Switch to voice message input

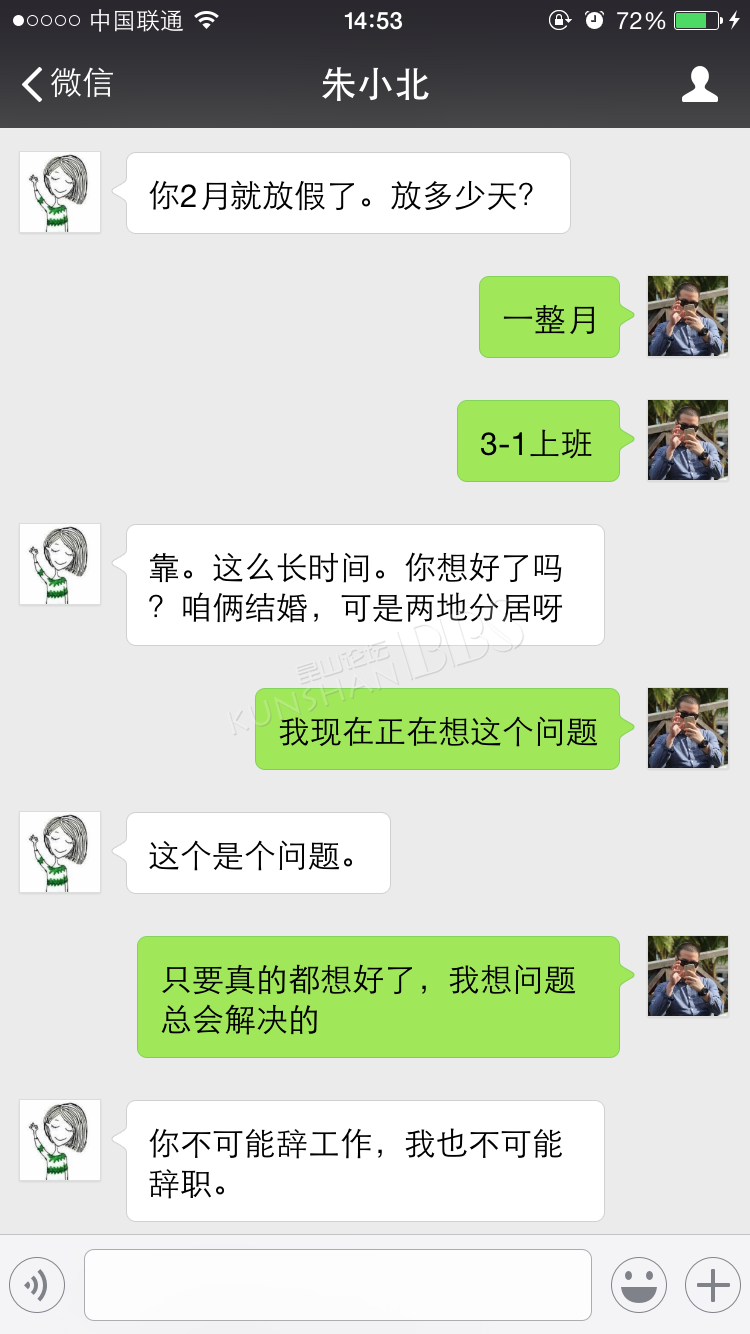tap(37, 1285)
